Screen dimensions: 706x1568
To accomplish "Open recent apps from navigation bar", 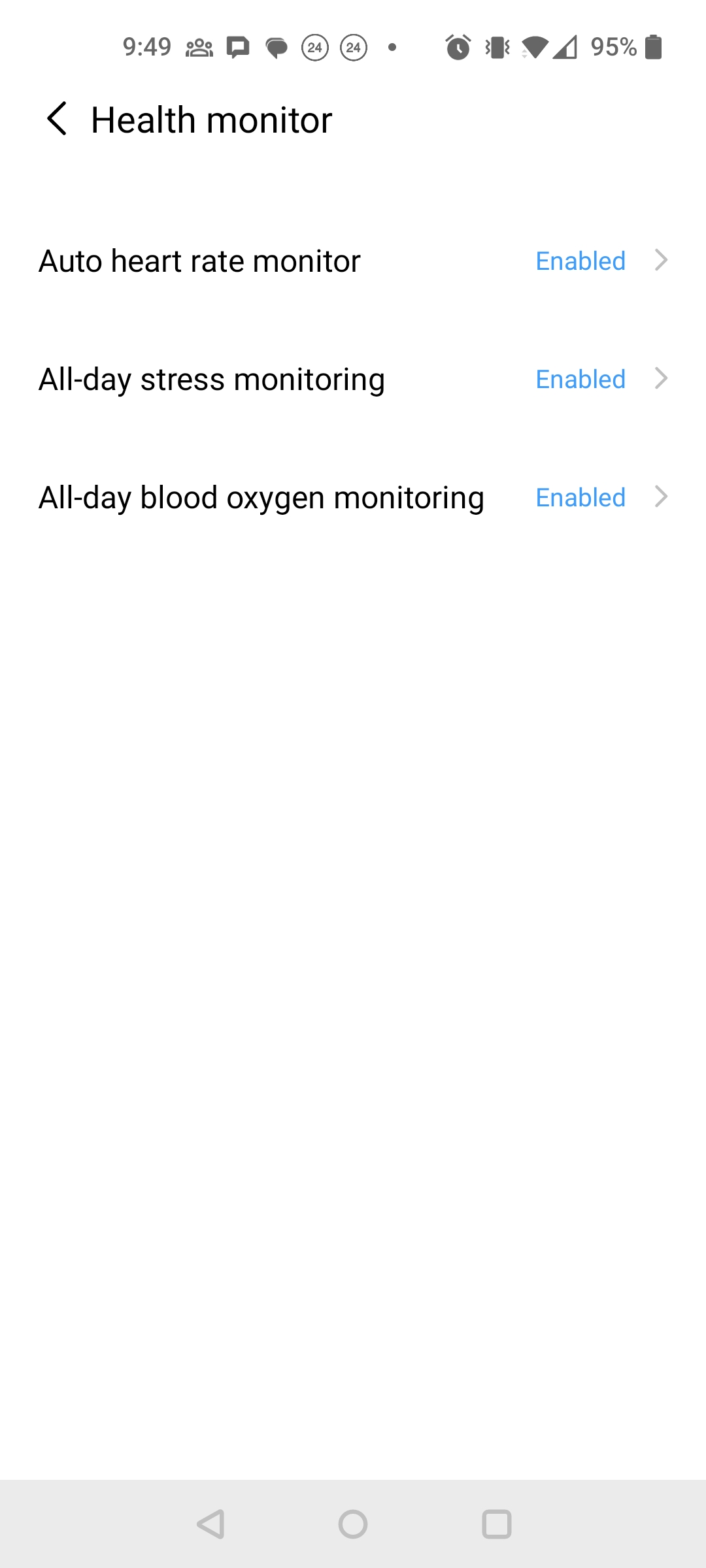I will [x=497, y=1524].
